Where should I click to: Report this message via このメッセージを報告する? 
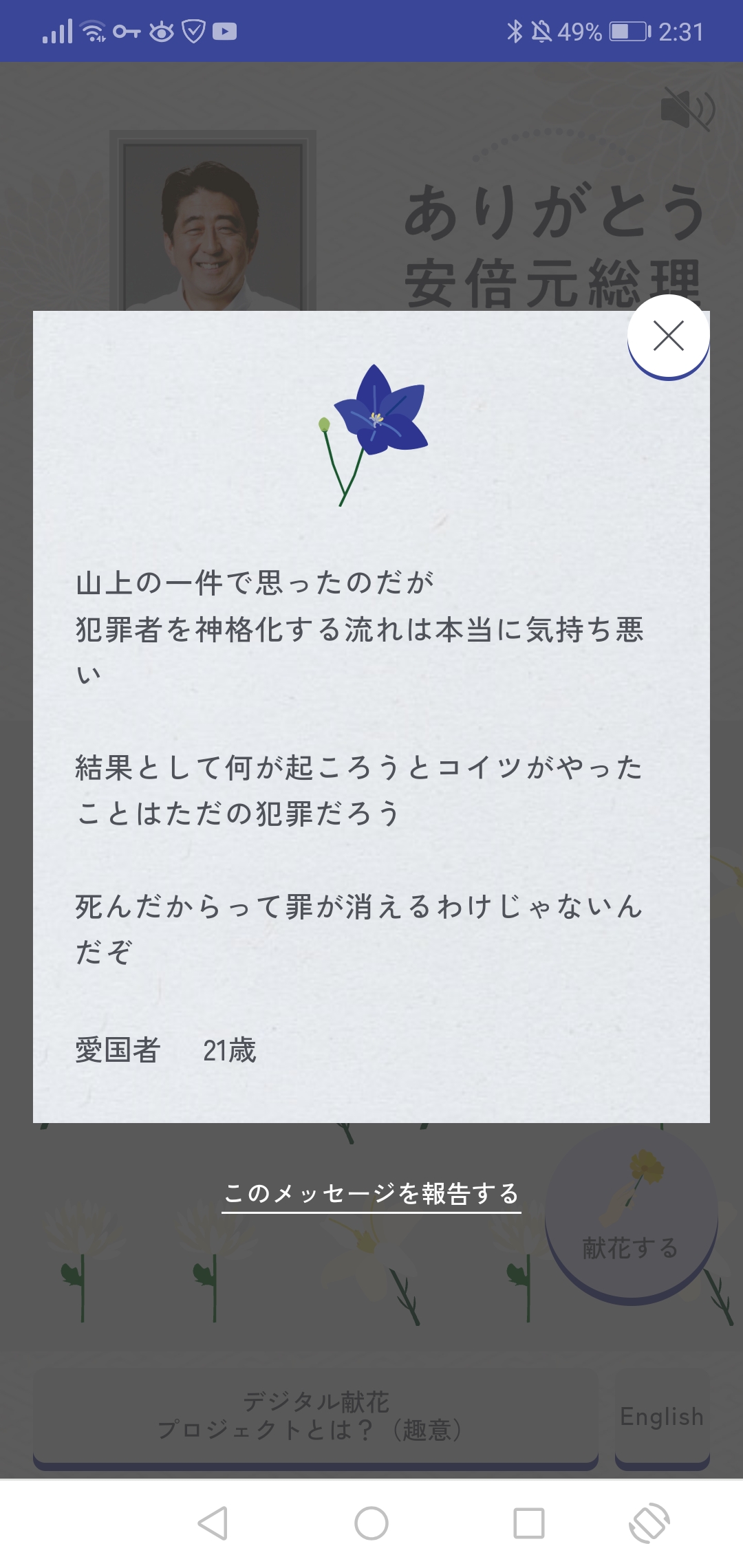pos(371,1194)
